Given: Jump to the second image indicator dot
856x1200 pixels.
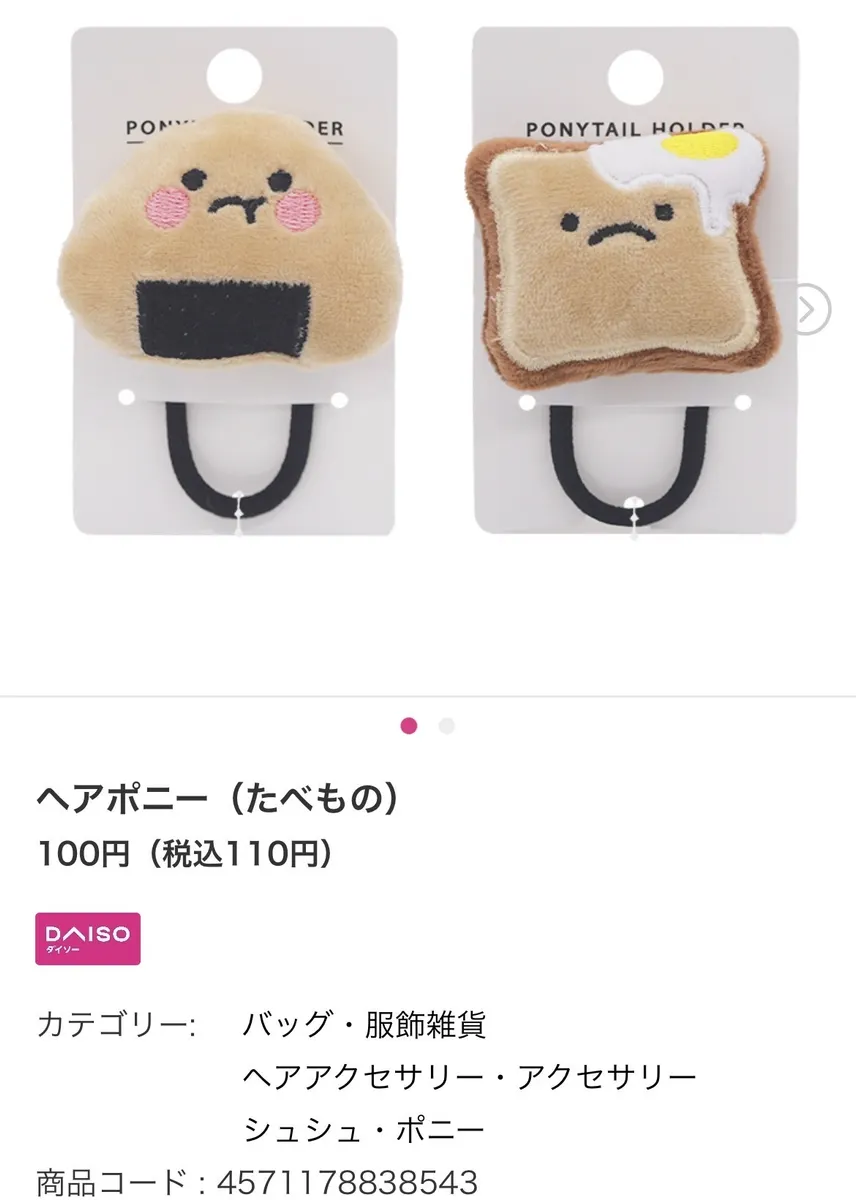Looking at the screenshot, I should [447, 726].
